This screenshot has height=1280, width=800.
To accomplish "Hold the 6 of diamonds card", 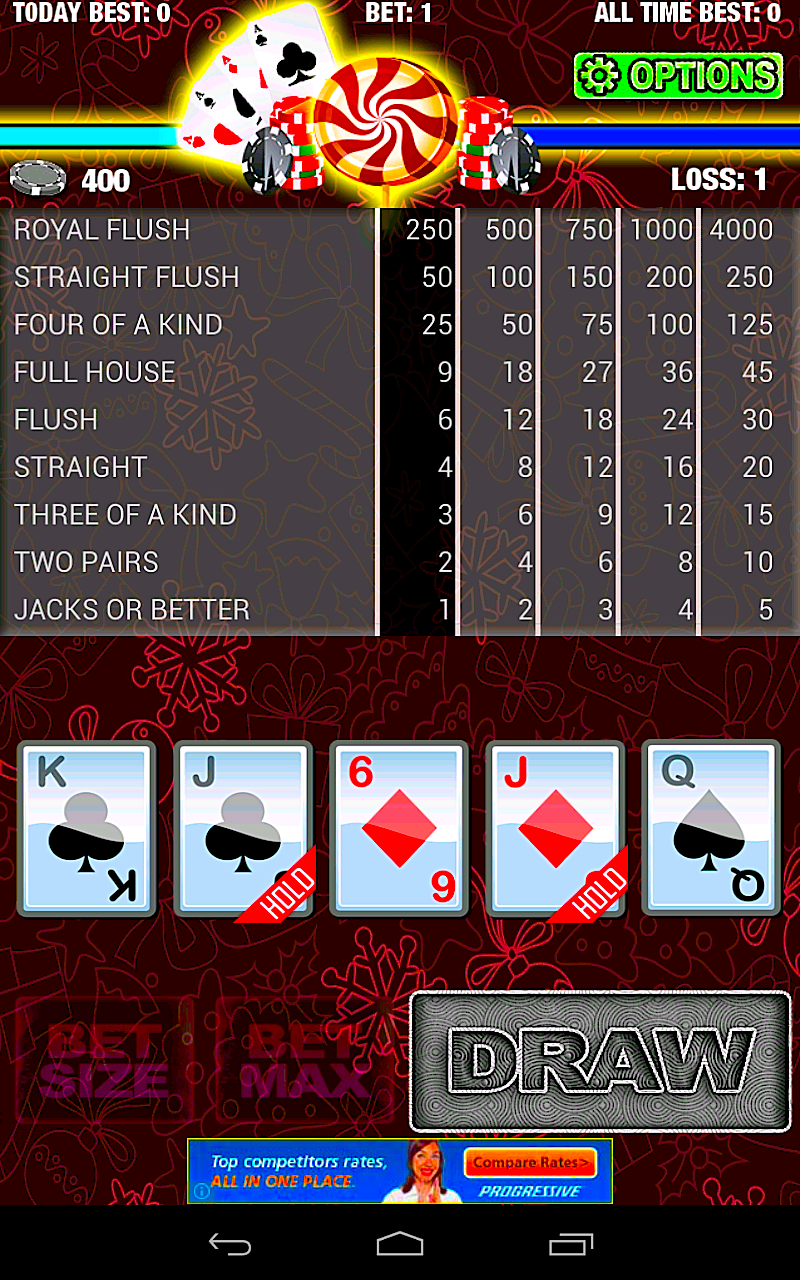I will (399, 829).
